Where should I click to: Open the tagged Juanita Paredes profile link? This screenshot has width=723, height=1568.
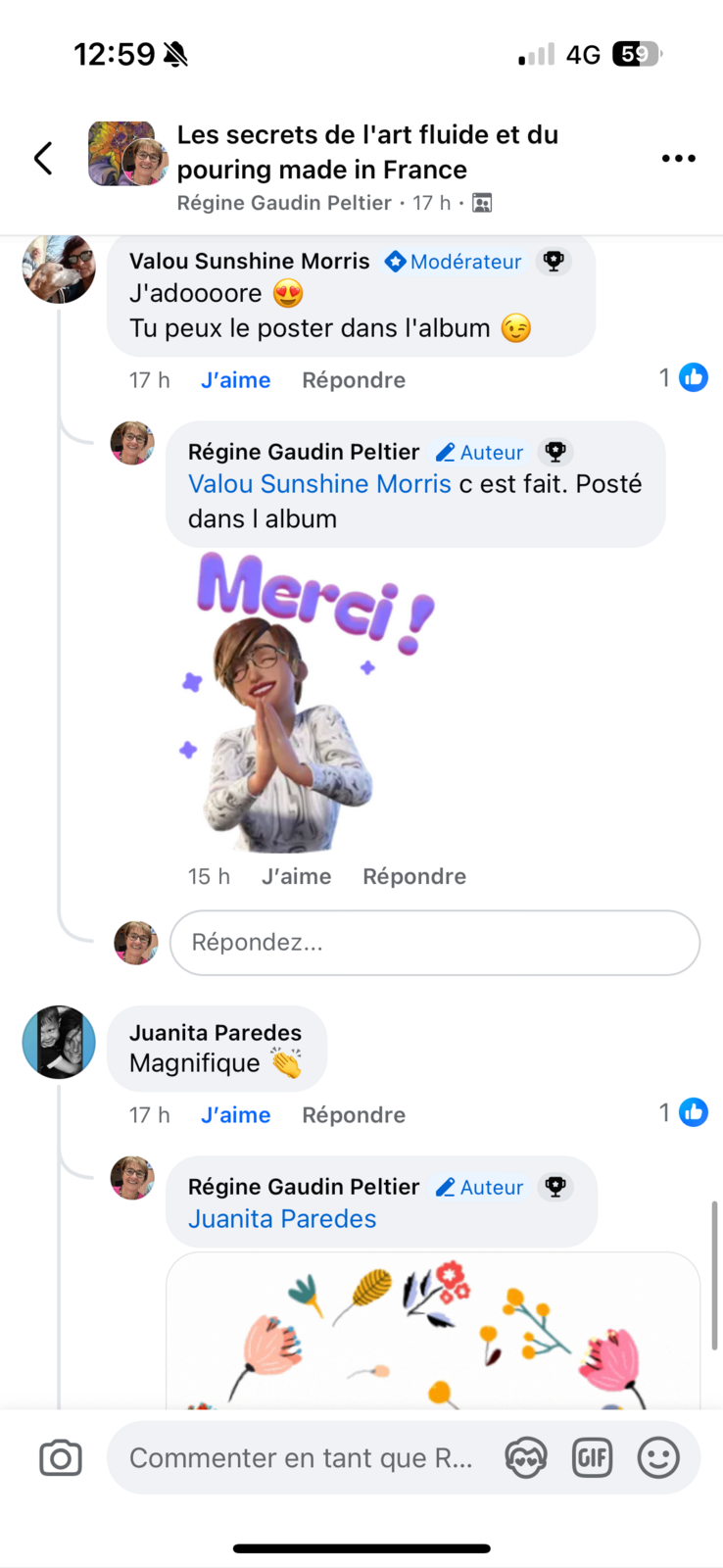click(282, 1219)
